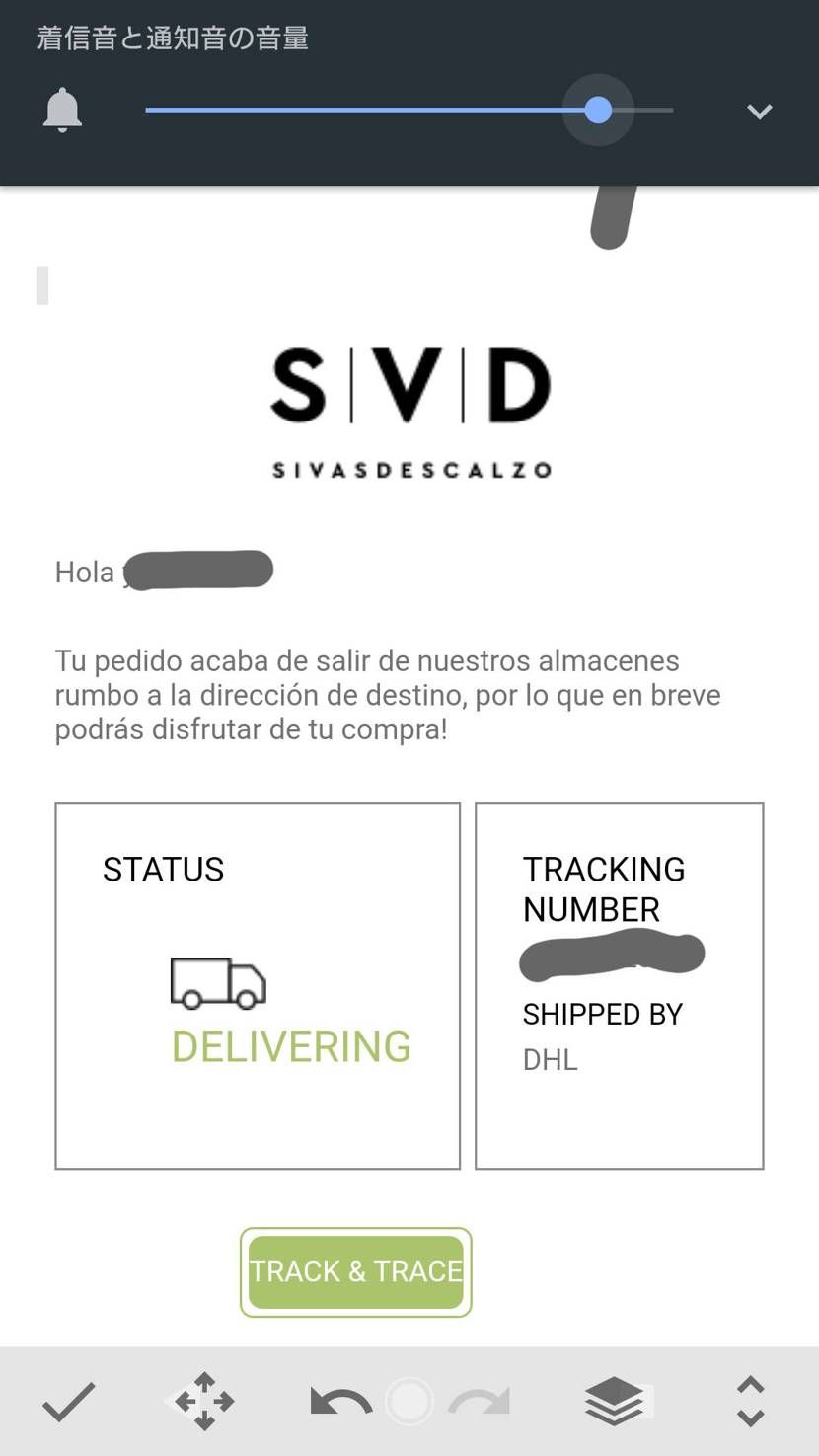
Task: Click the SVD Sivasdescalzo logo
Action: [410, 410]
